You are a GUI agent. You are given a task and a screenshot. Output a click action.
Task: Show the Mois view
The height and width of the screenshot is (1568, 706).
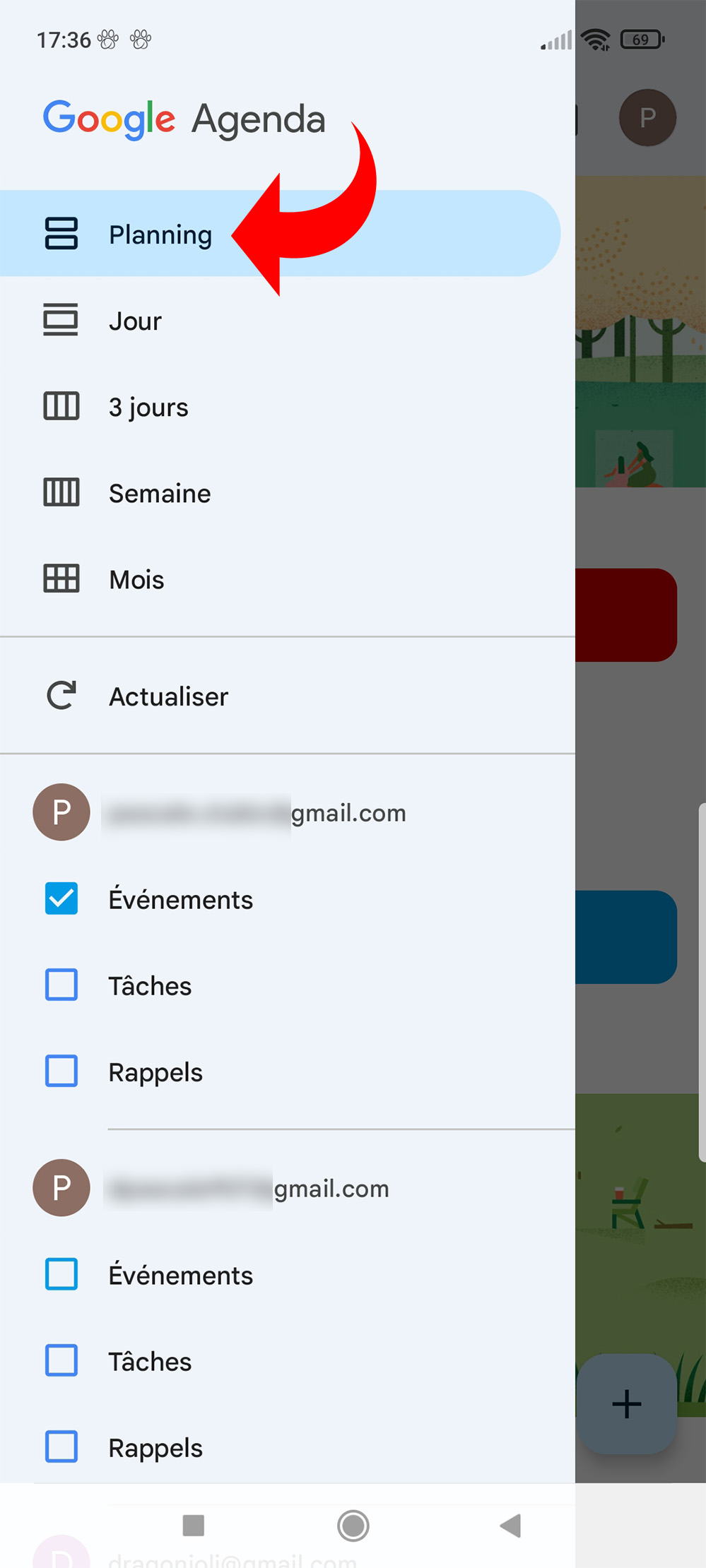click(136, 580)
